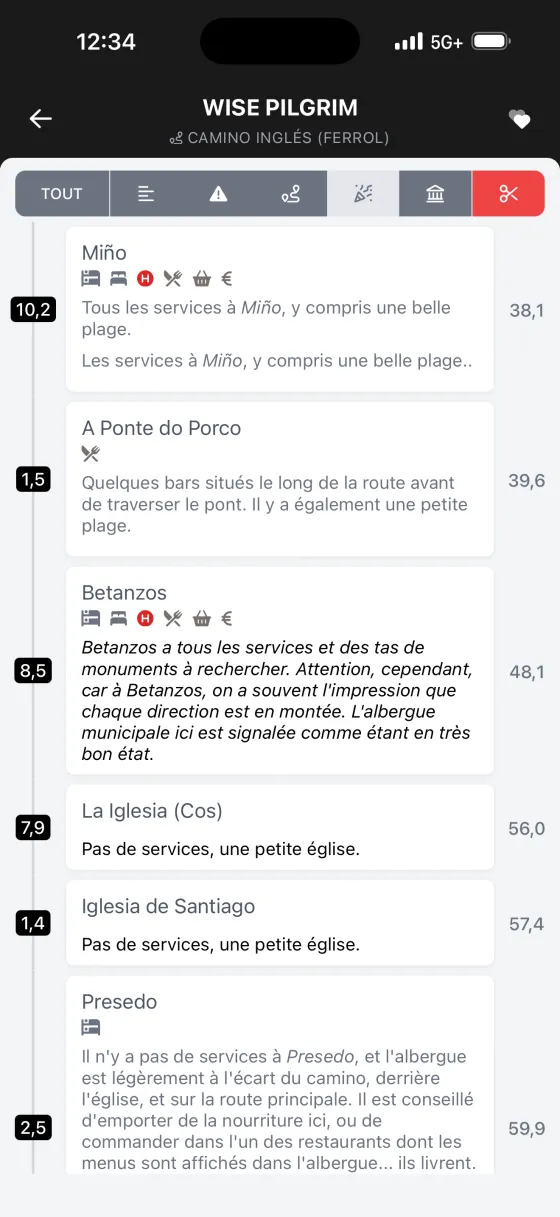Viewport: 560px width, 1217px height.
Task: Open the A Ponte do Porco card
Action: click(280, 479)
